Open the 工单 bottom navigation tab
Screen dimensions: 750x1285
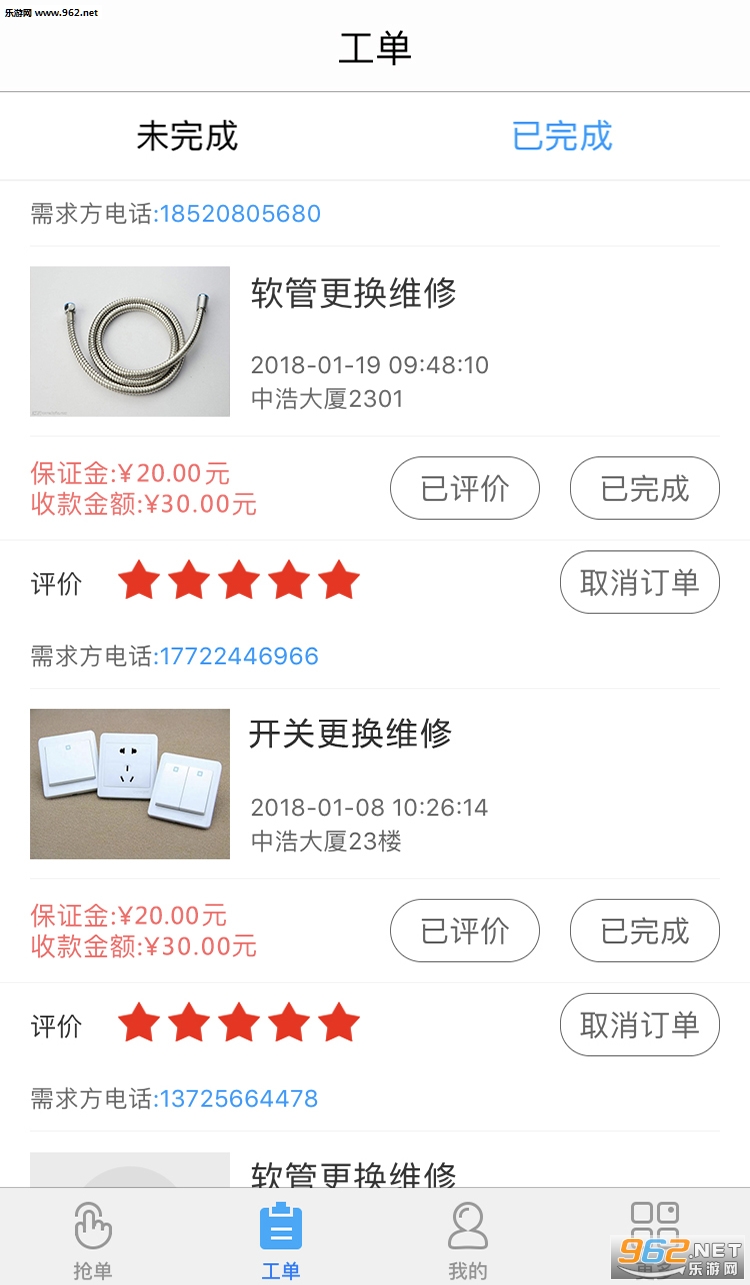pos(281,1239)
